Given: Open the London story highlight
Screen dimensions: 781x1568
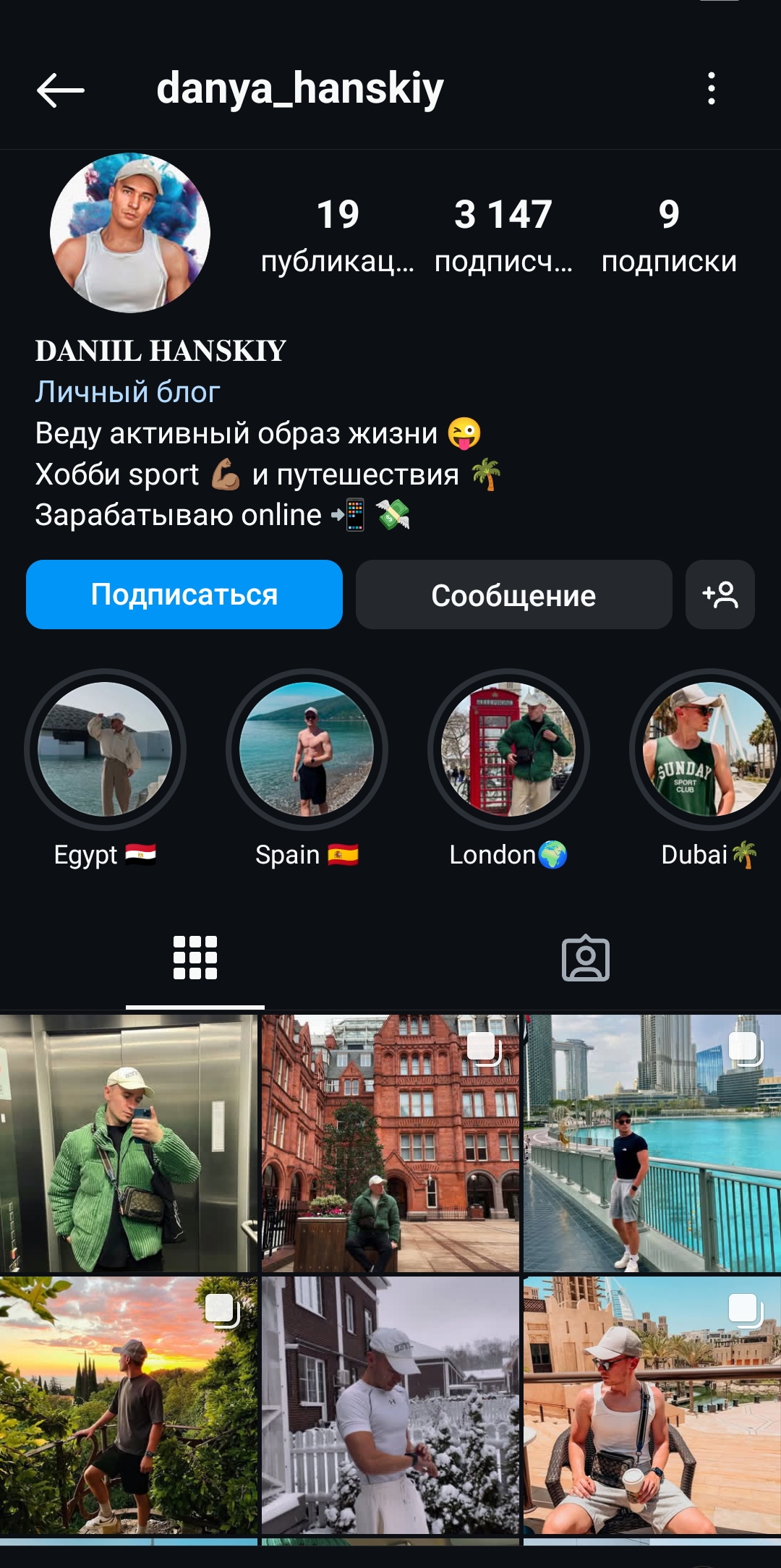Looking at the screenshot, I should tap(508, 749).
